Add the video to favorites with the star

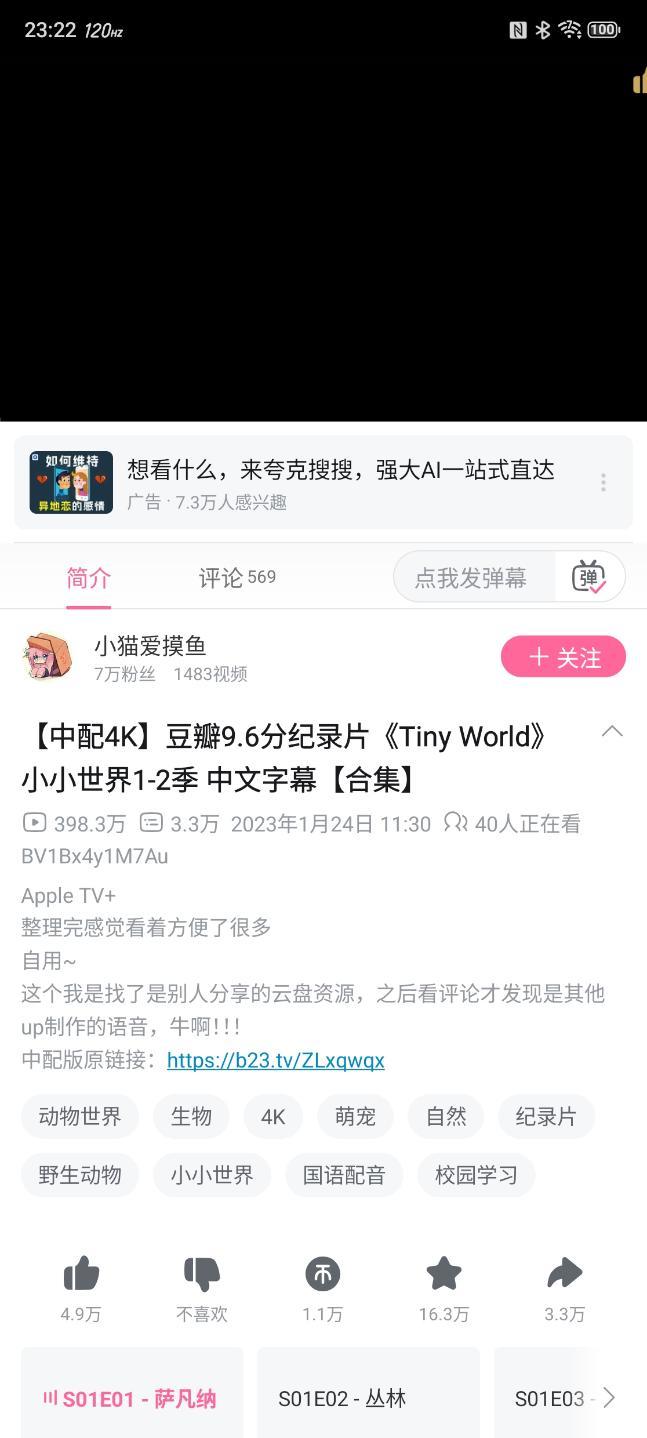coord(444,1275)
